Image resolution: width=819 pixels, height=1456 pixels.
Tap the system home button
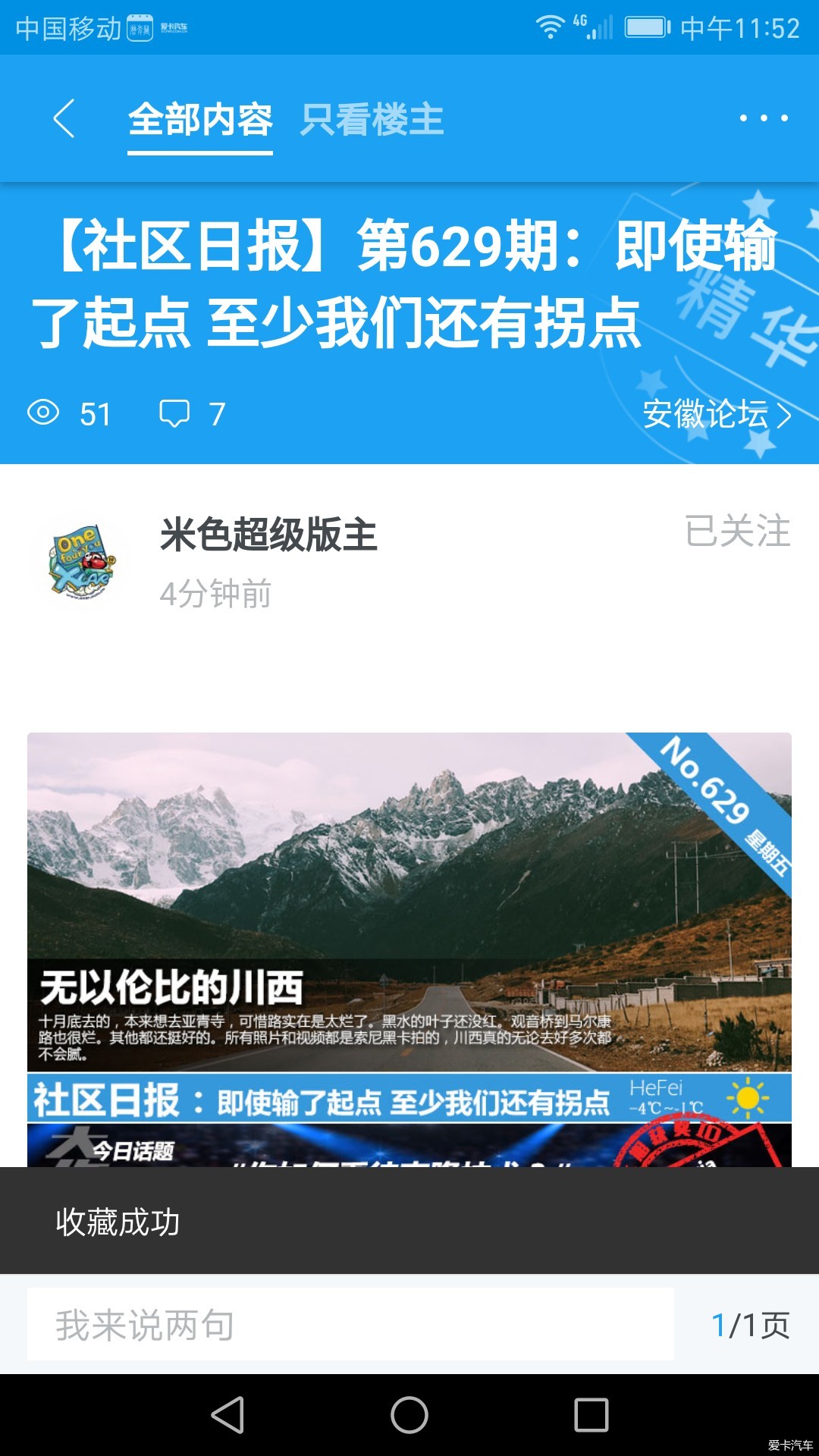click(409, 1415)
